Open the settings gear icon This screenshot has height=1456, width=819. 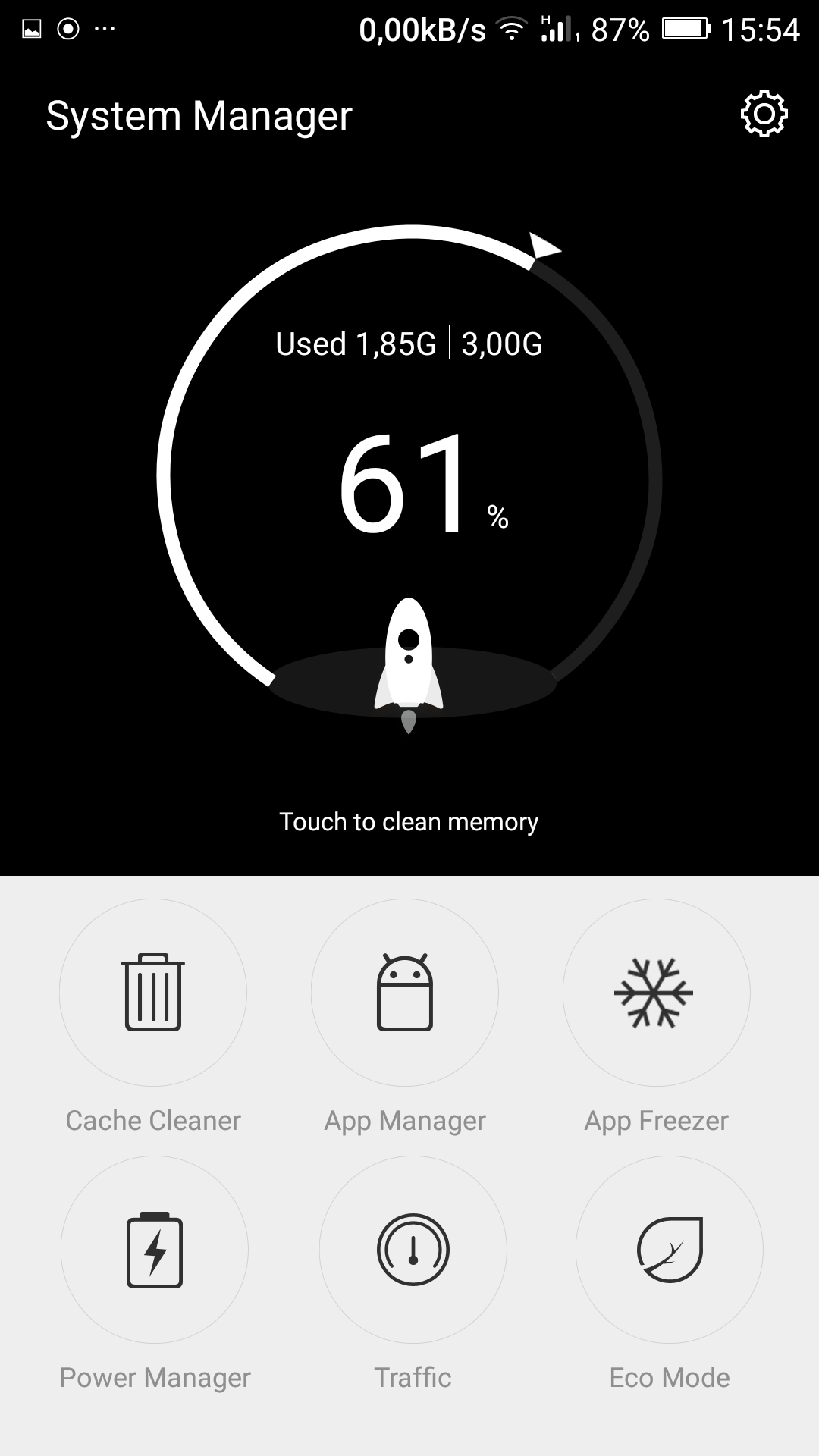[764, 115]
